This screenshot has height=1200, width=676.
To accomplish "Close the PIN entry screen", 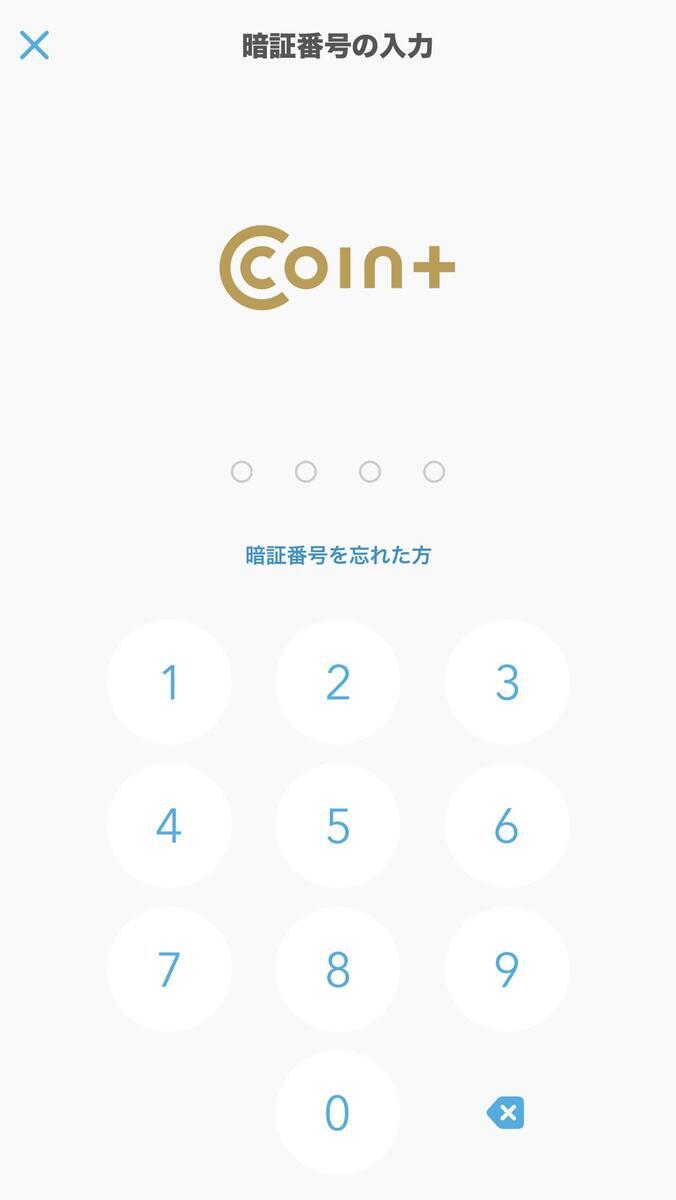I will pyautogui.click(x=34, y=45).
